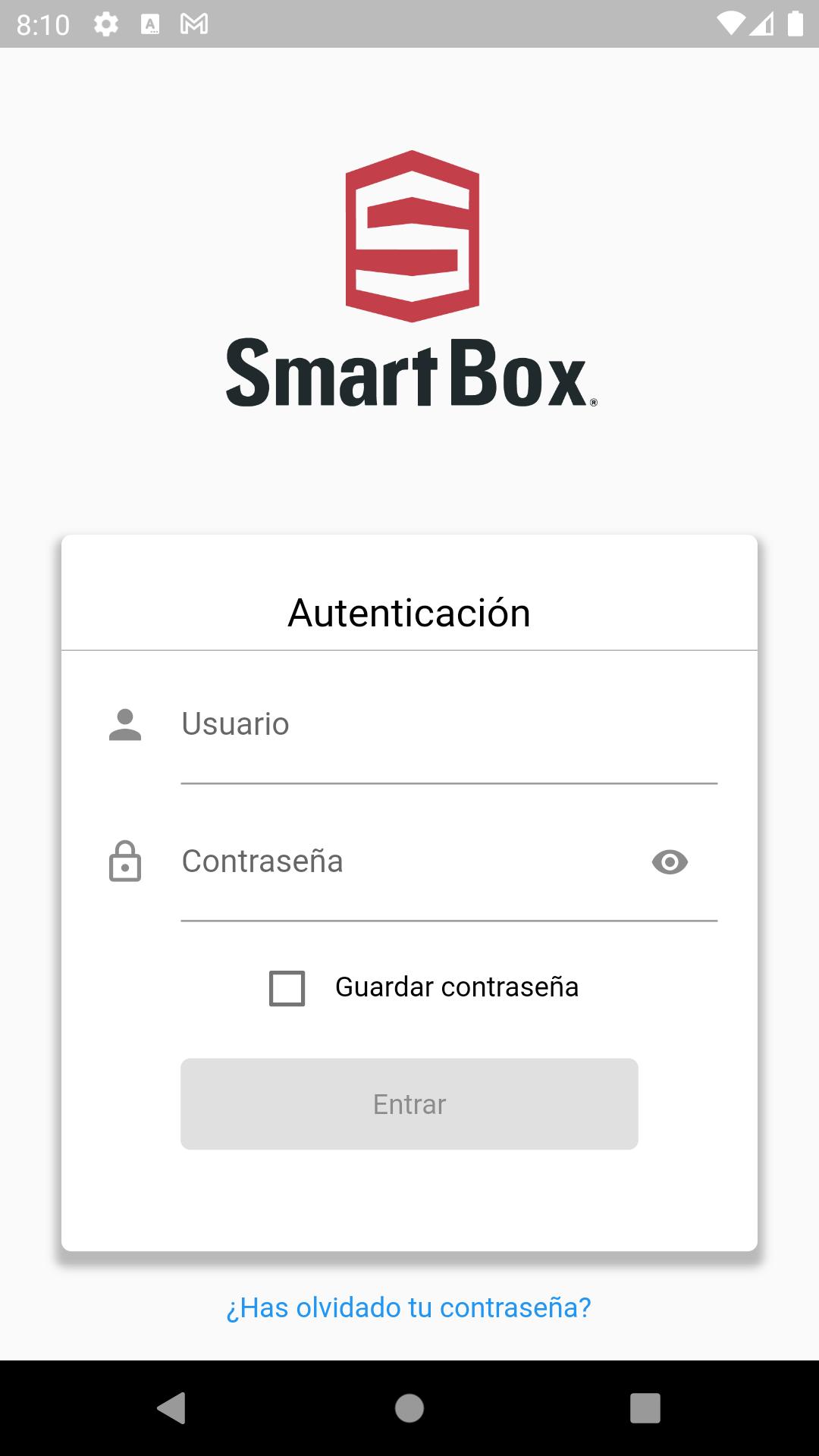Open recent apps from the navigation bar
Screen dimensions: 819x1456
click(645, 1408)
